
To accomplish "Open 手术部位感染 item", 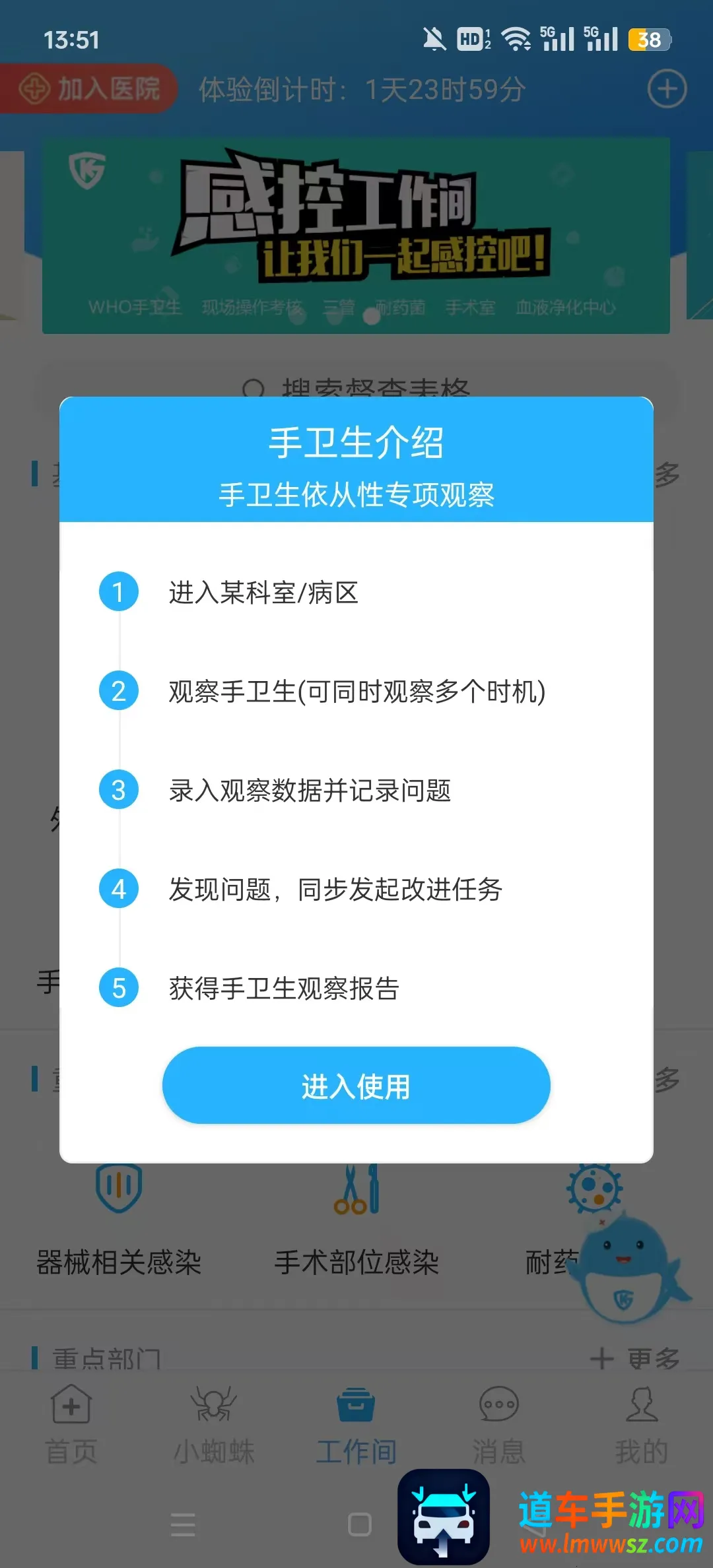I will click(x=356, y=1221).
